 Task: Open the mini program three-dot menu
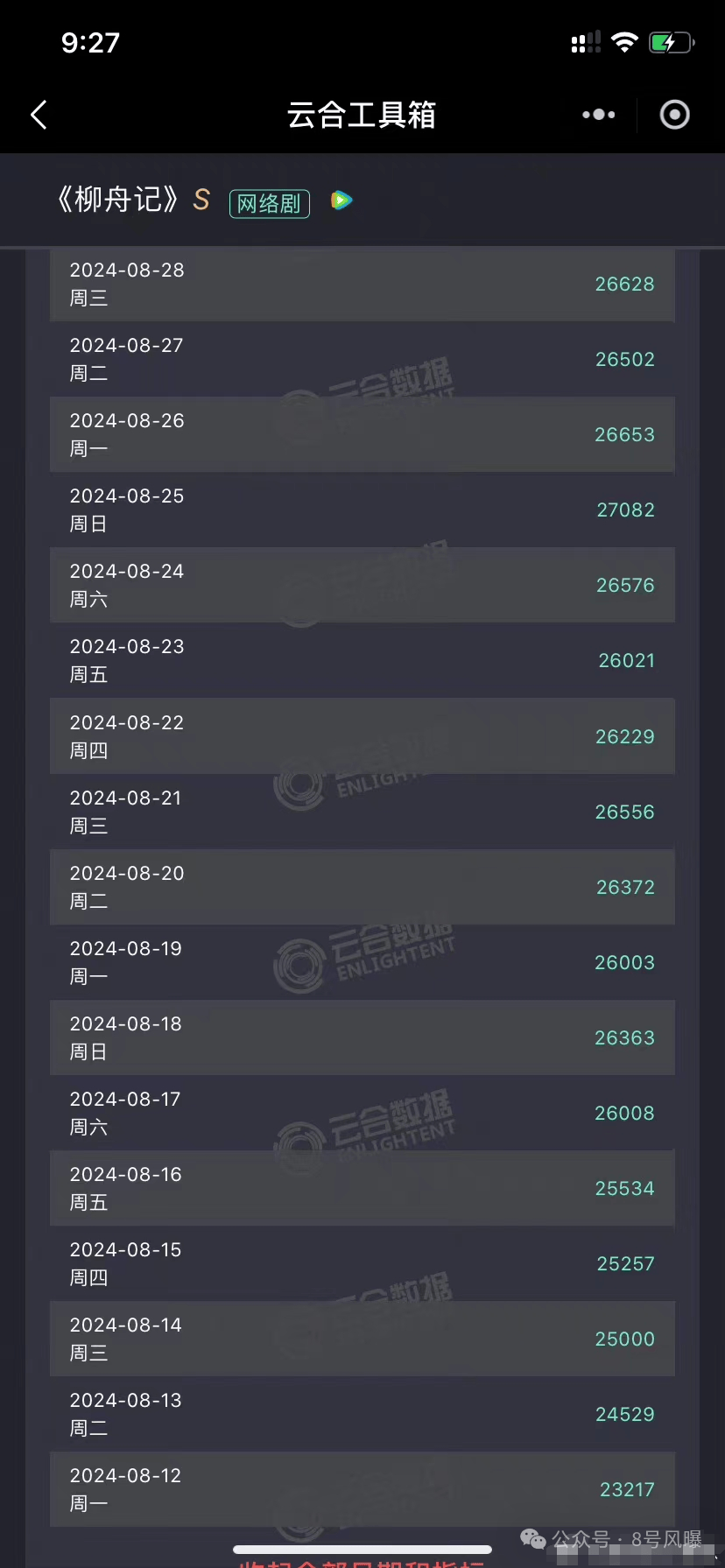(x=599, y=115)
